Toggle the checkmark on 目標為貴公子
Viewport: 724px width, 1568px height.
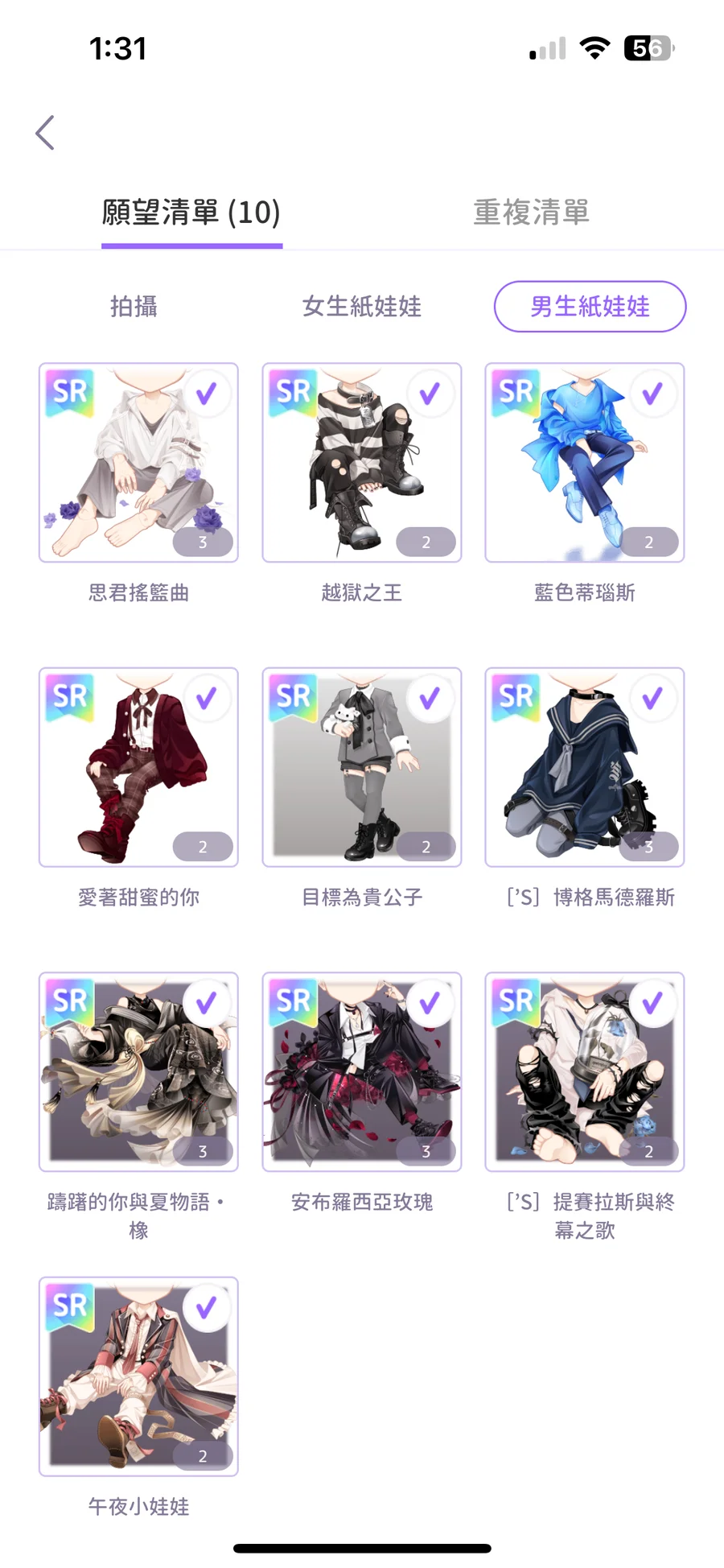pyautogui.click(x=430, y=698)
